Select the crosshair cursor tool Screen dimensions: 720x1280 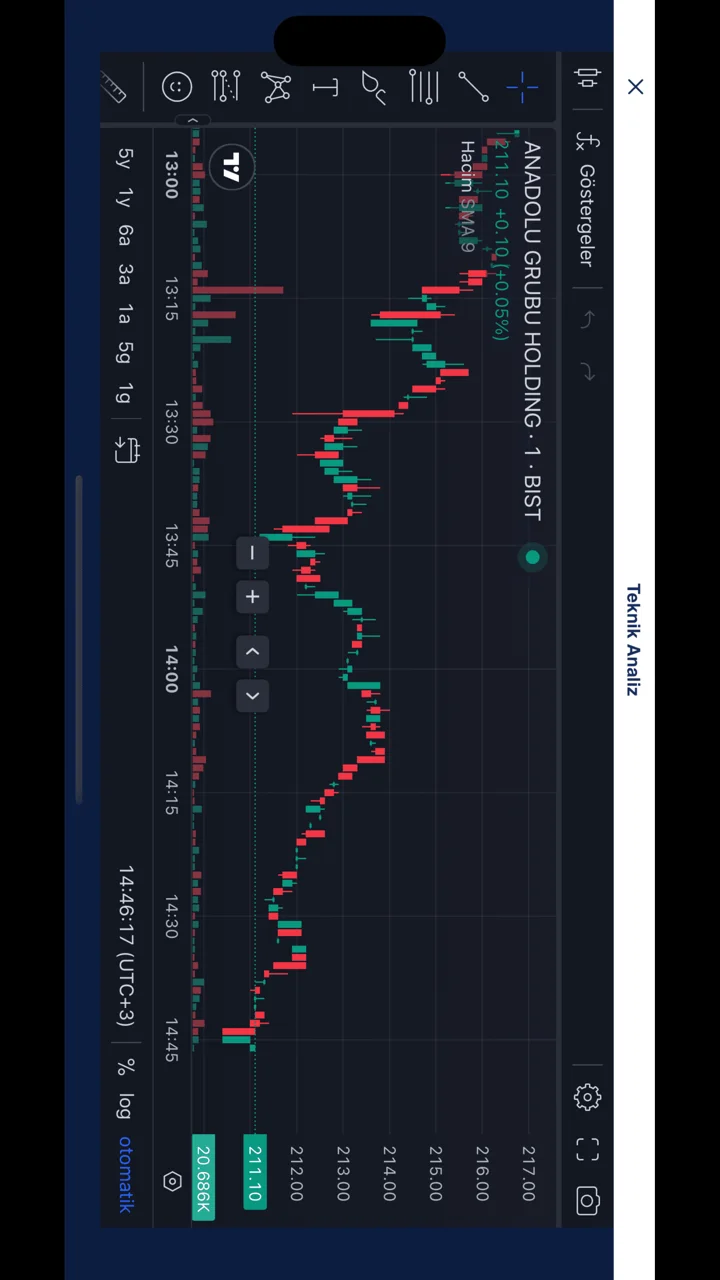522,87
